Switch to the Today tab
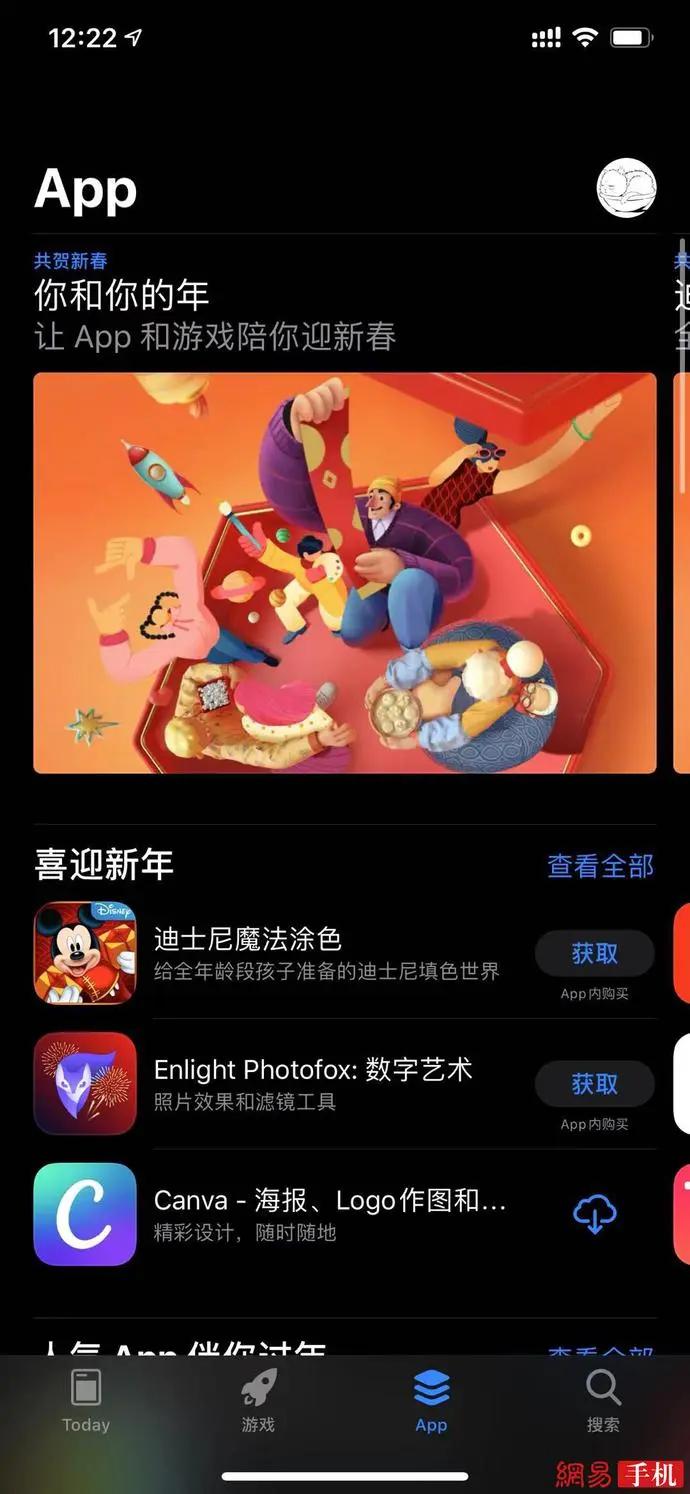Viewport: 690px width, 1494px height. [86, 1400]
